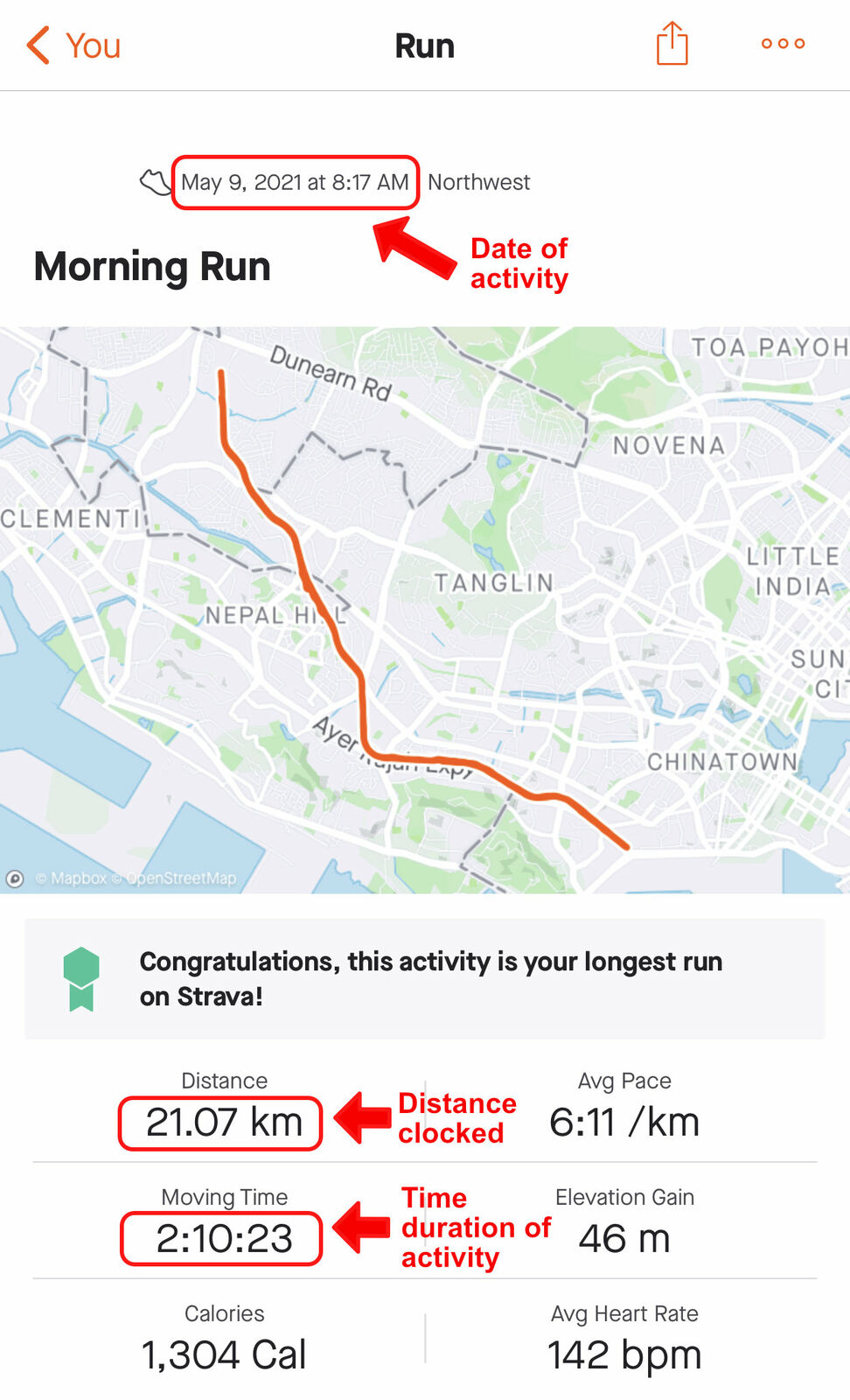Share this run activity

[x=672, y=44]
